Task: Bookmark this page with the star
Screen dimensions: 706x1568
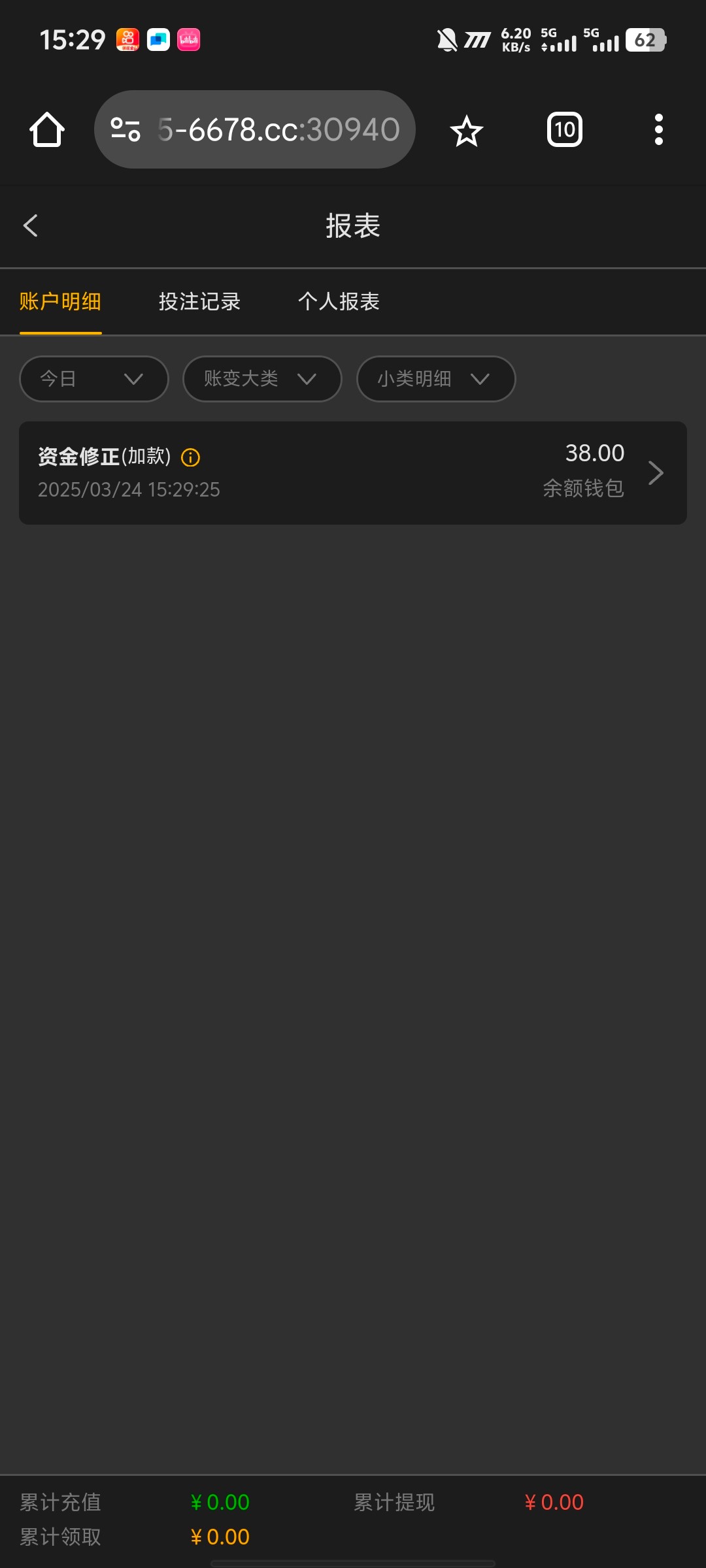Action: pyautogui.click(x=467, y=130)
